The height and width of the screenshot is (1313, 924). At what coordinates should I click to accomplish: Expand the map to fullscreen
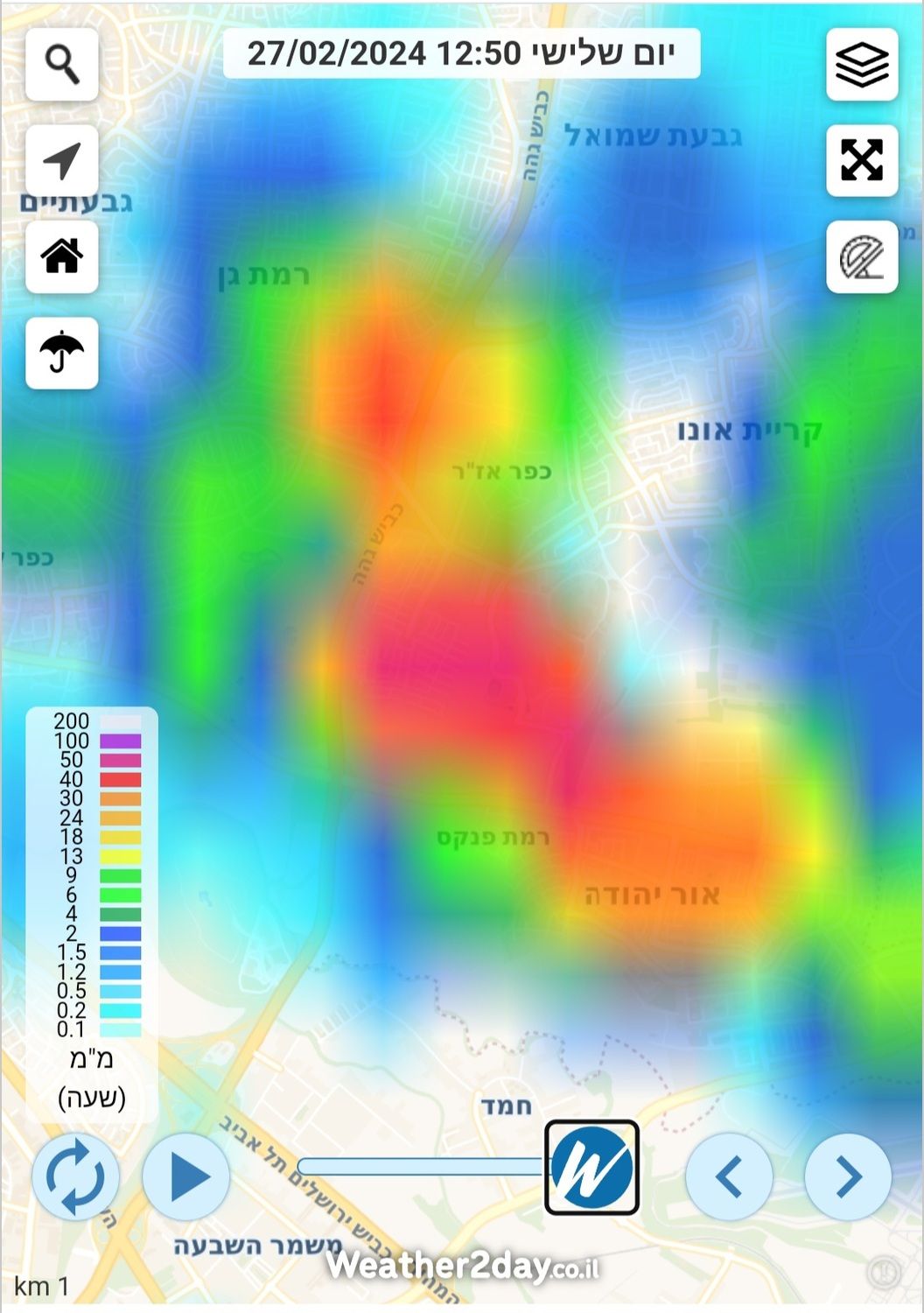[x=862, y=160]
